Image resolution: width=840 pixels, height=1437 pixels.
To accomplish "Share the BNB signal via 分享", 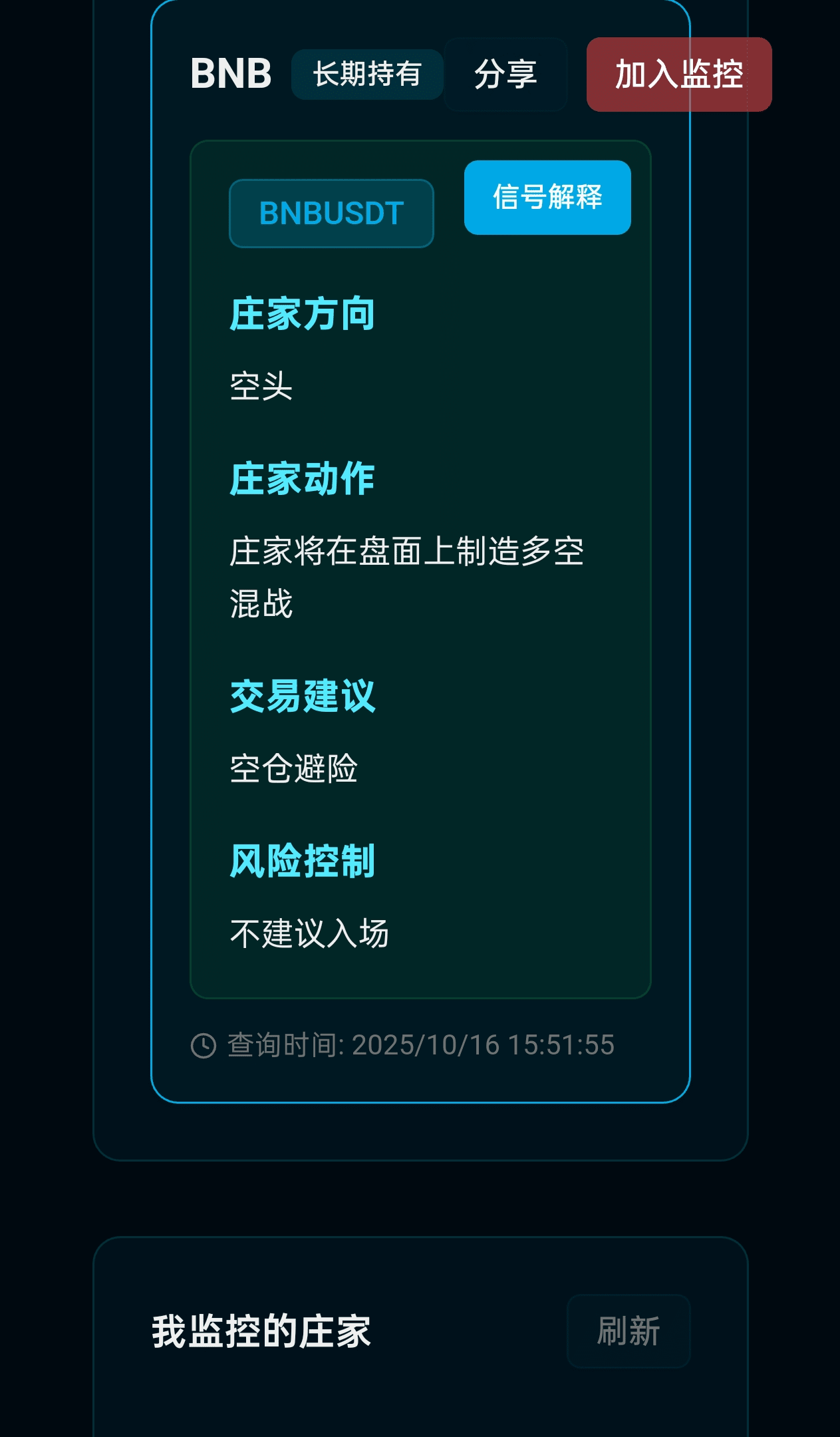I will coord(505,75).
